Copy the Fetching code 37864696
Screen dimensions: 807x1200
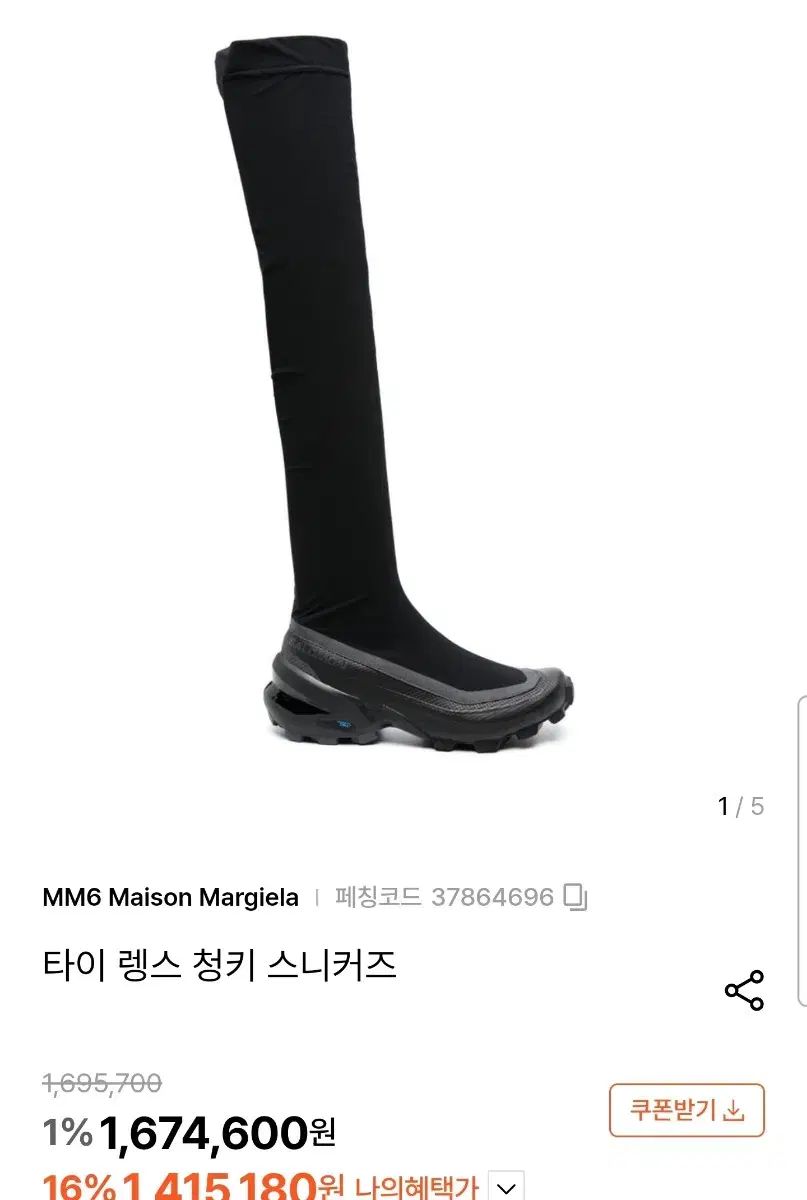click(x=576, y=897)
